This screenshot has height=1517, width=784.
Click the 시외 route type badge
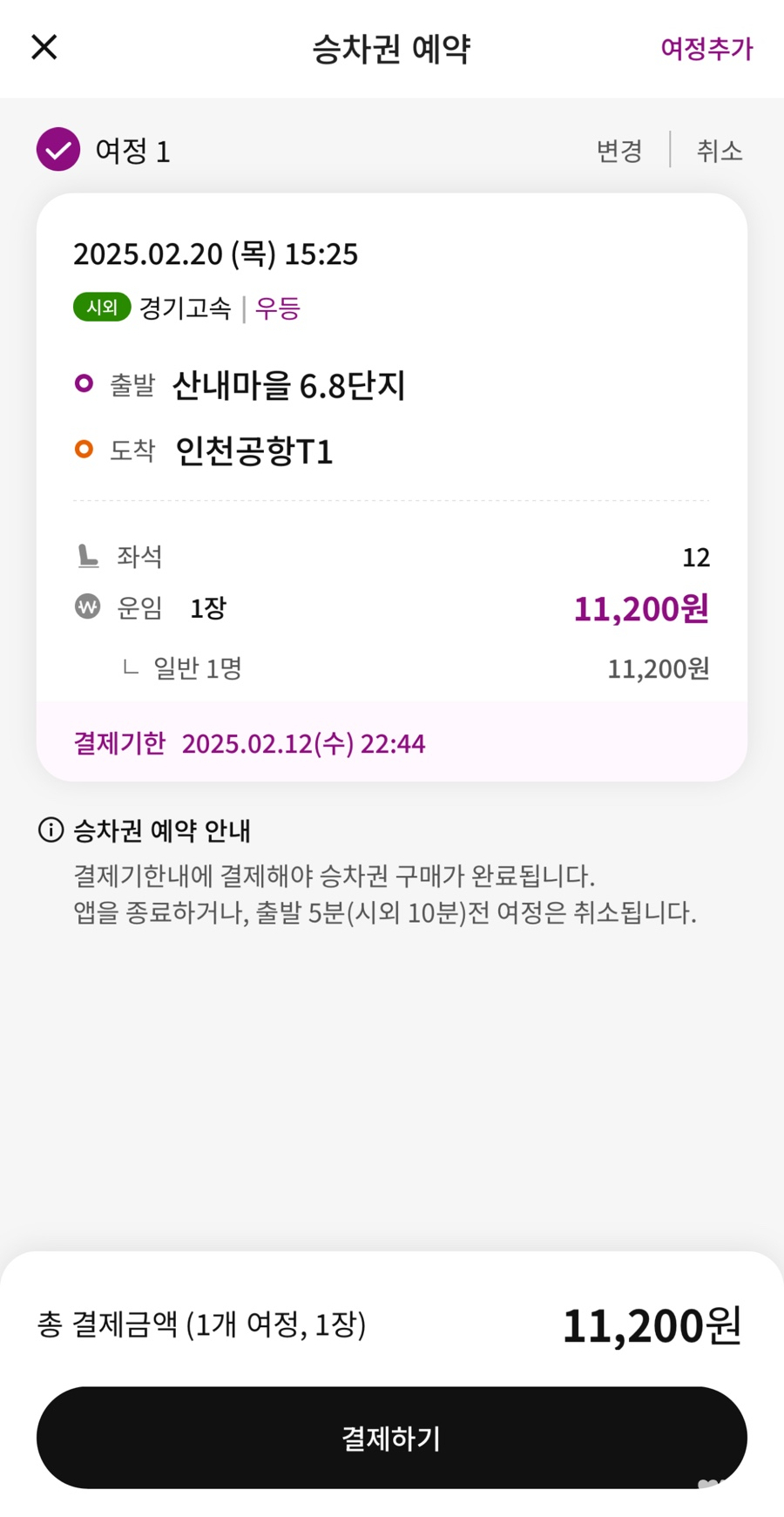pos(101,307)
